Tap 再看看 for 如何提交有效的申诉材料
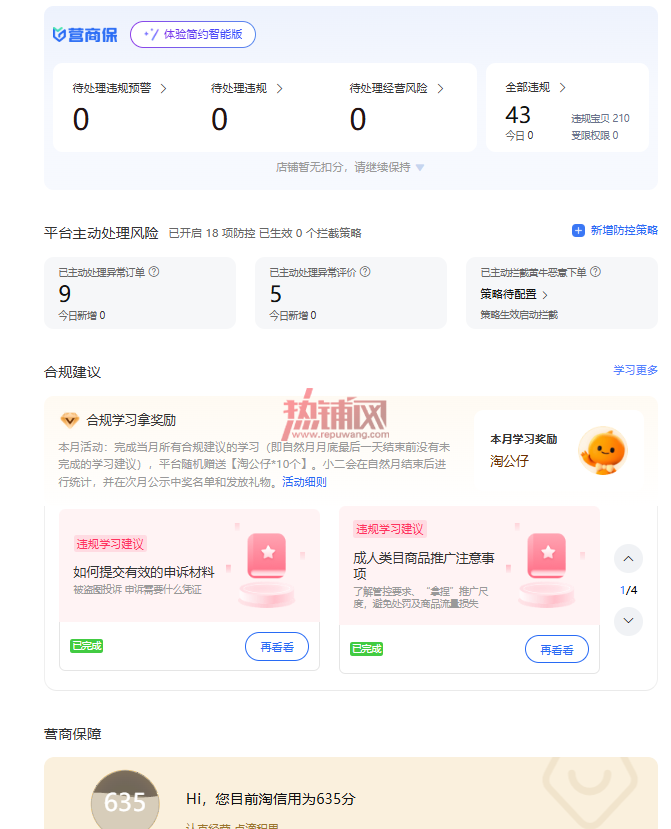 [277, 647]
